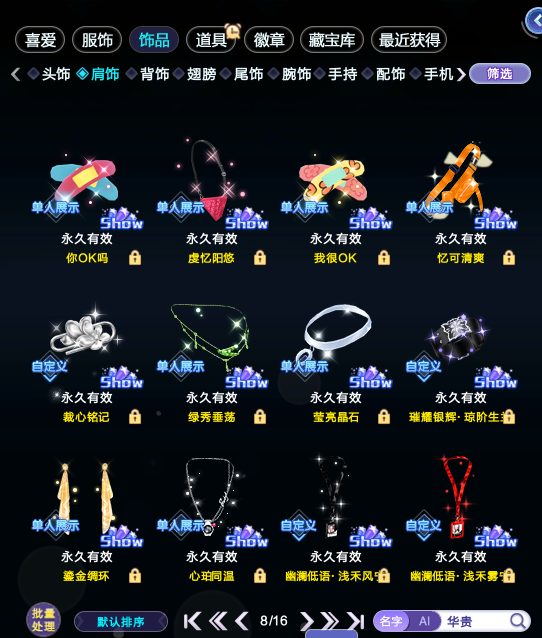Viewport: 542px width, 638px height.
Task: Open the 道具 tab
Action: pyautogui.click(x=211, y=40)
